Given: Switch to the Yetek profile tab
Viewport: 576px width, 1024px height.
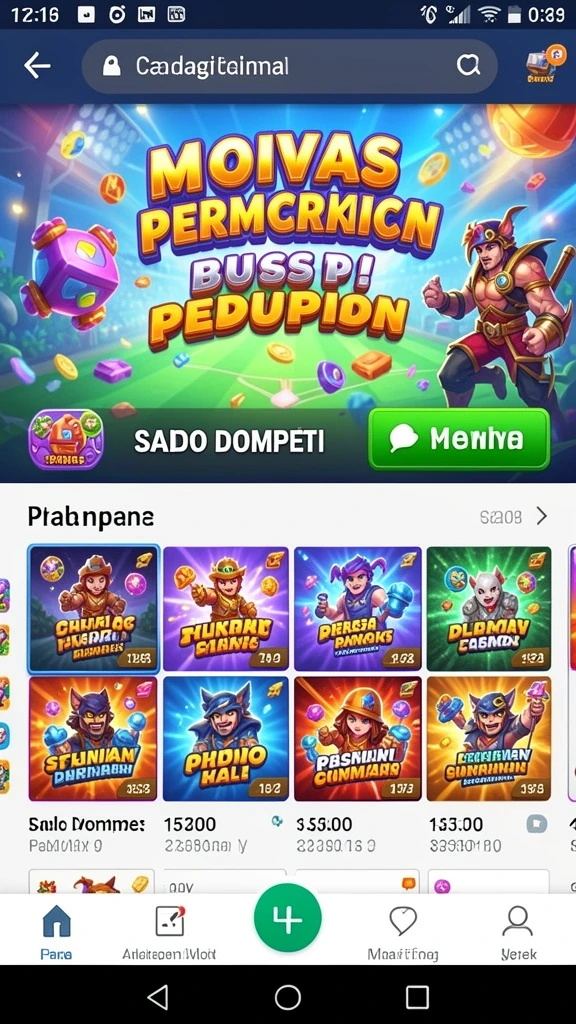Looking at the screenshot, I should tap(519, 933).
